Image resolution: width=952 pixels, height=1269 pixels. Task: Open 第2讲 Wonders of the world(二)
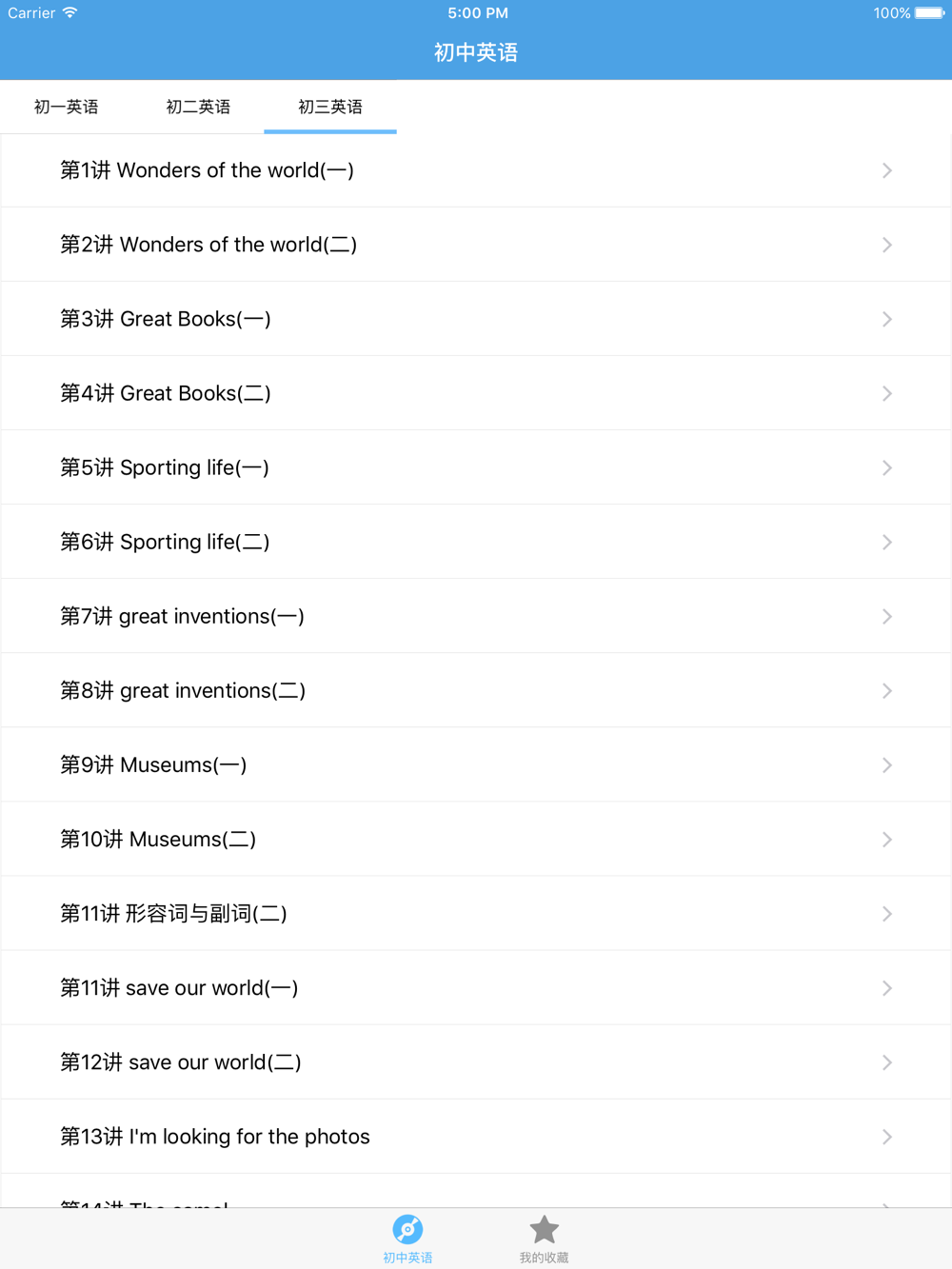(476, 245)
